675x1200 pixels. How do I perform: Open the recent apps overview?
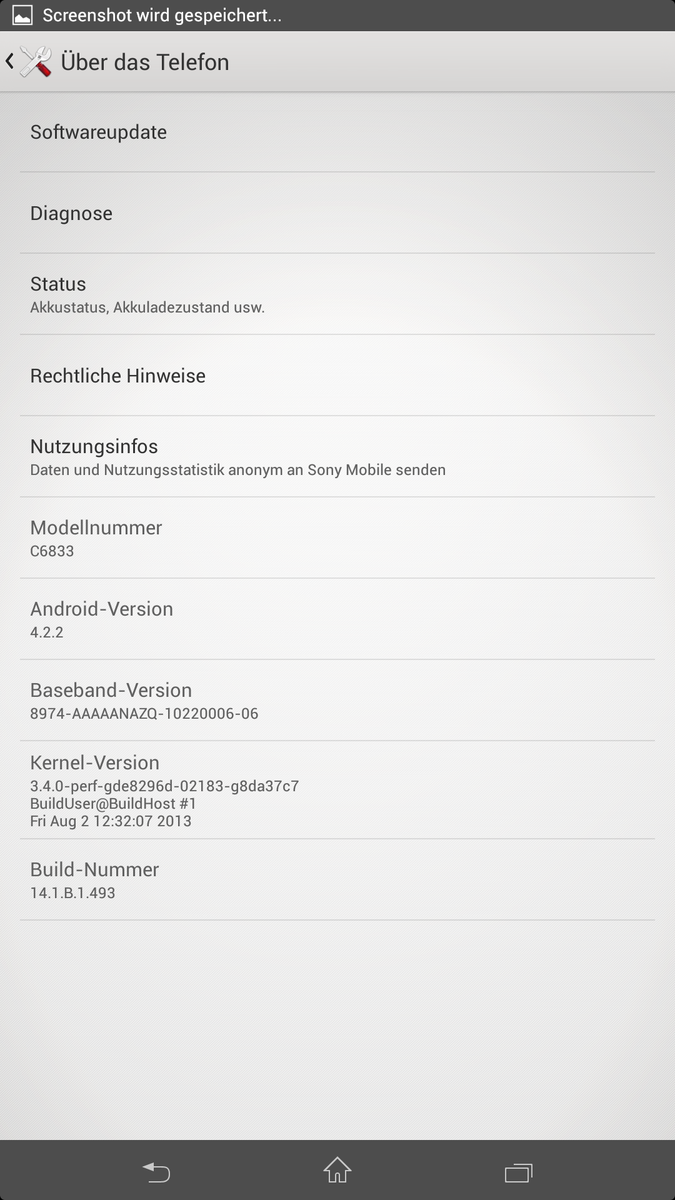(518, 1171)
